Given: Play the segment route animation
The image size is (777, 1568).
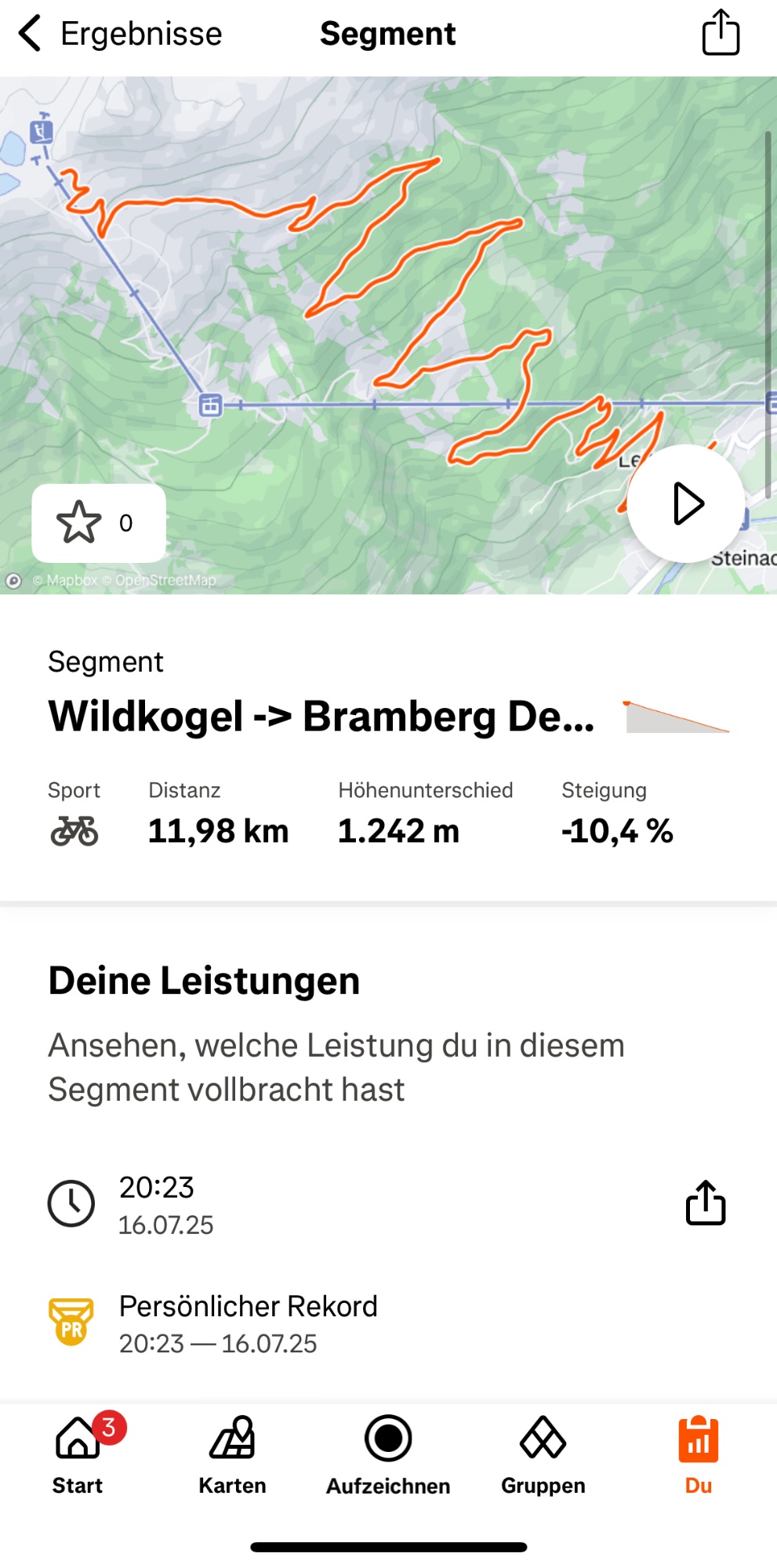Looking at the screenshot, I should pos(686,503).
